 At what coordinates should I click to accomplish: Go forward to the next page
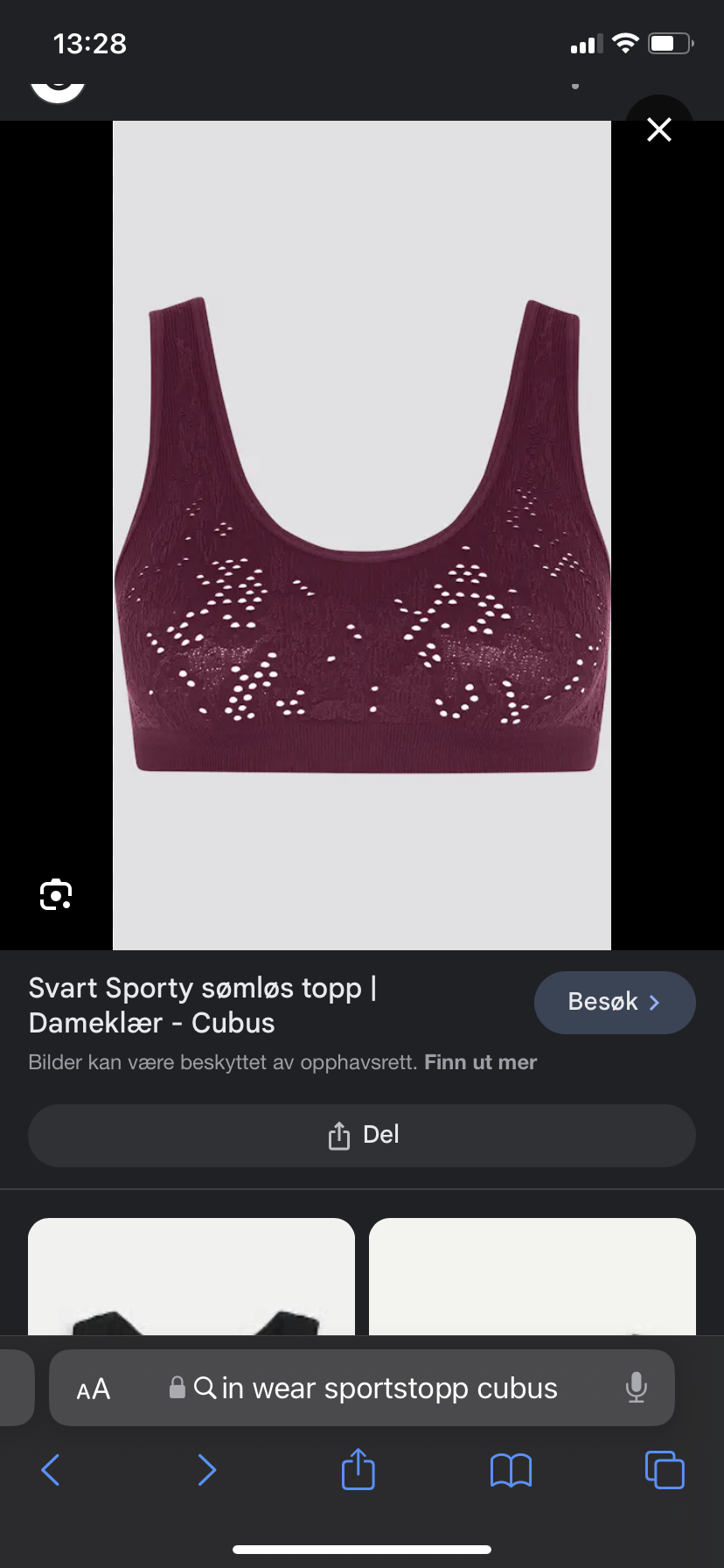coord(207,1470)
